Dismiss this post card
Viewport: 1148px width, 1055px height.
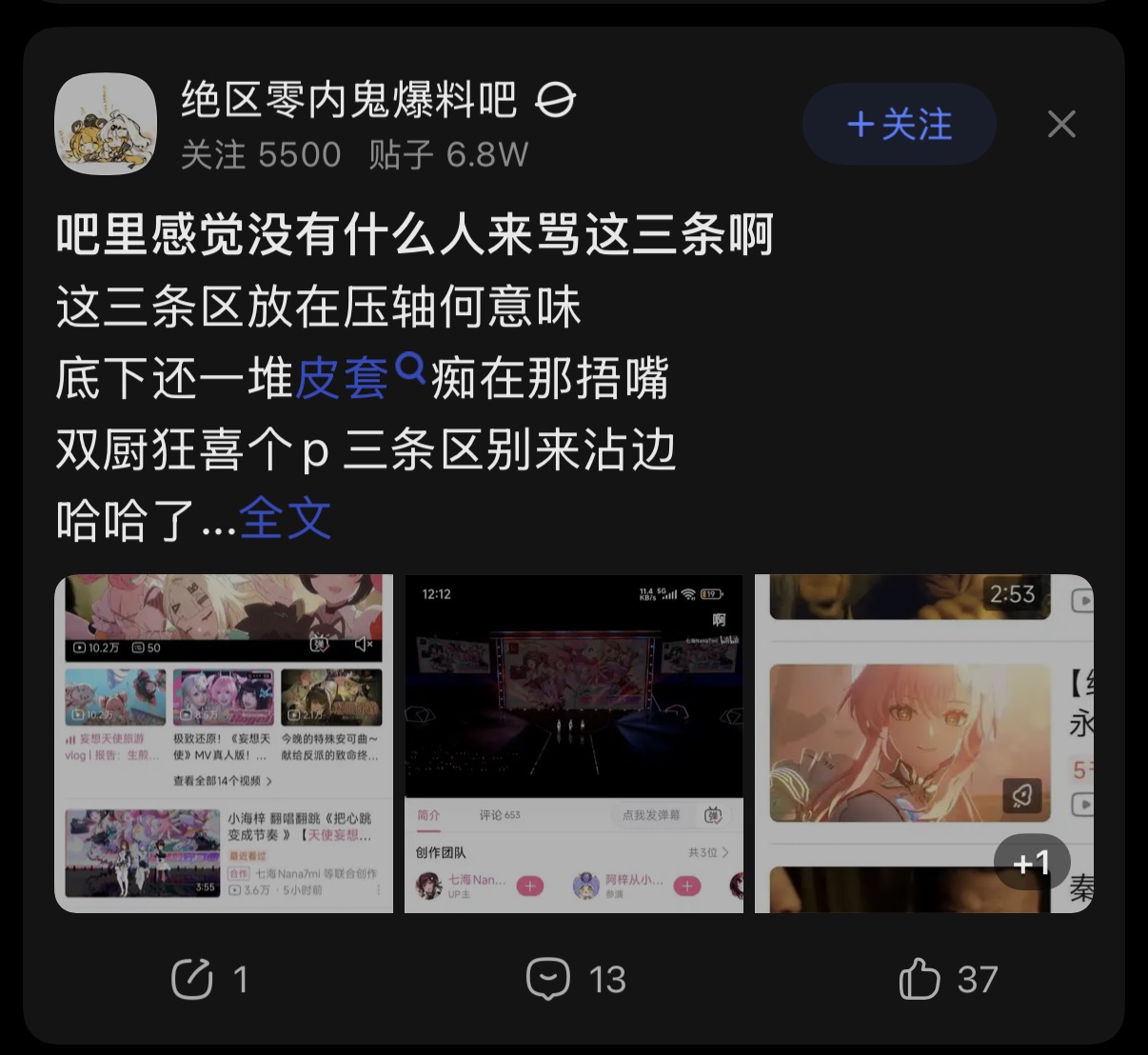point(1060,125)
